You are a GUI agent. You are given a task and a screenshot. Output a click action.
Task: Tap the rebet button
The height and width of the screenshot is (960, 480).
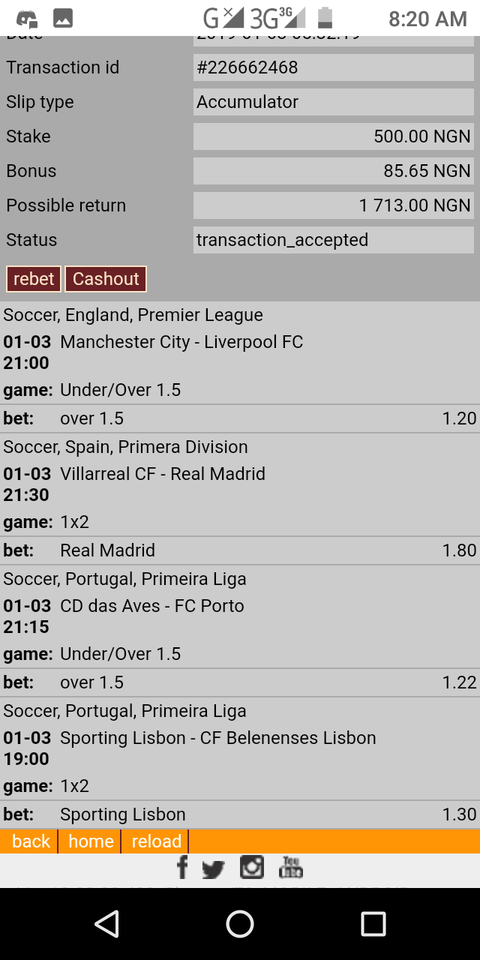(34, 279)
